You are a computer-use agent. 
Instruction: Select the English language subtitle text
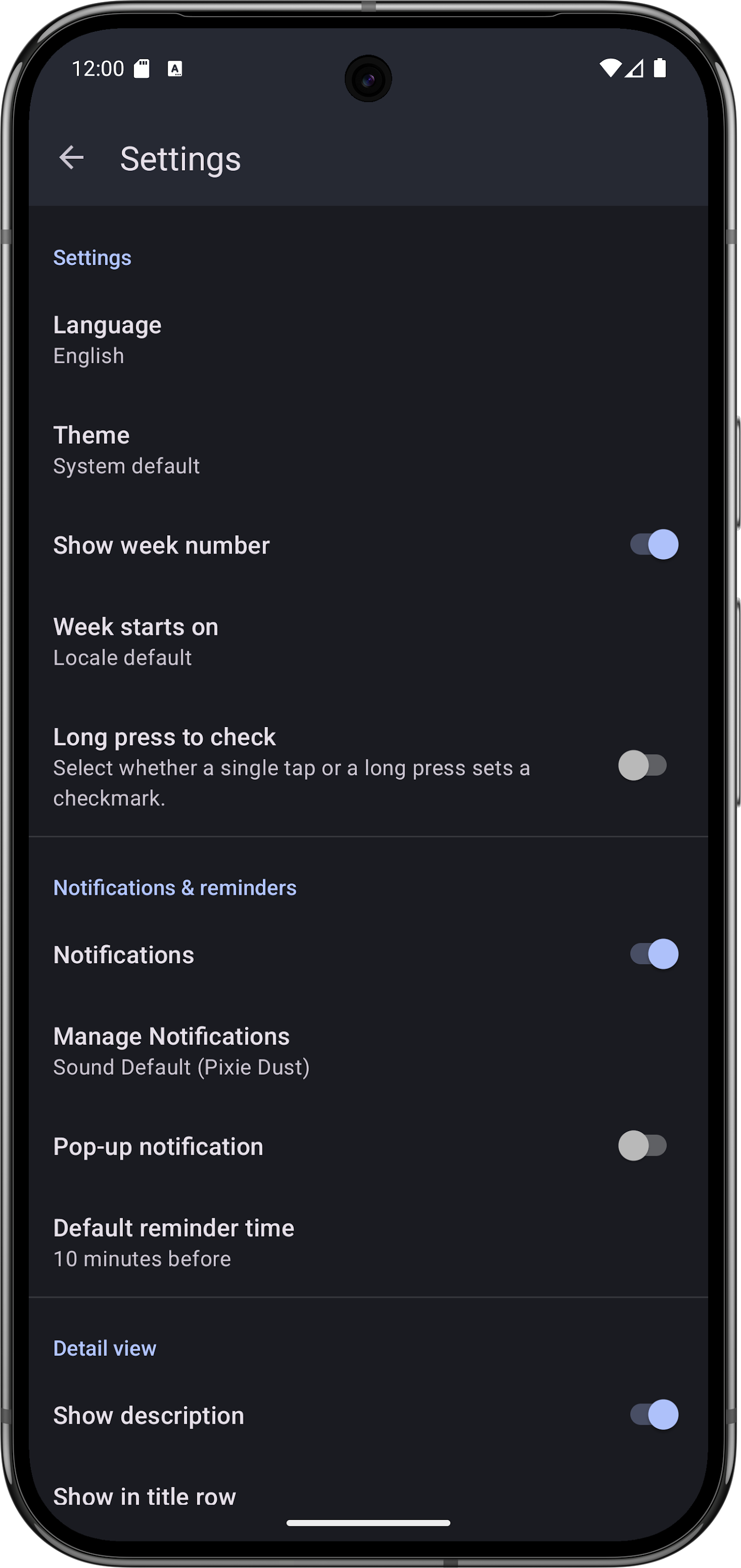[x=88, y=355]
